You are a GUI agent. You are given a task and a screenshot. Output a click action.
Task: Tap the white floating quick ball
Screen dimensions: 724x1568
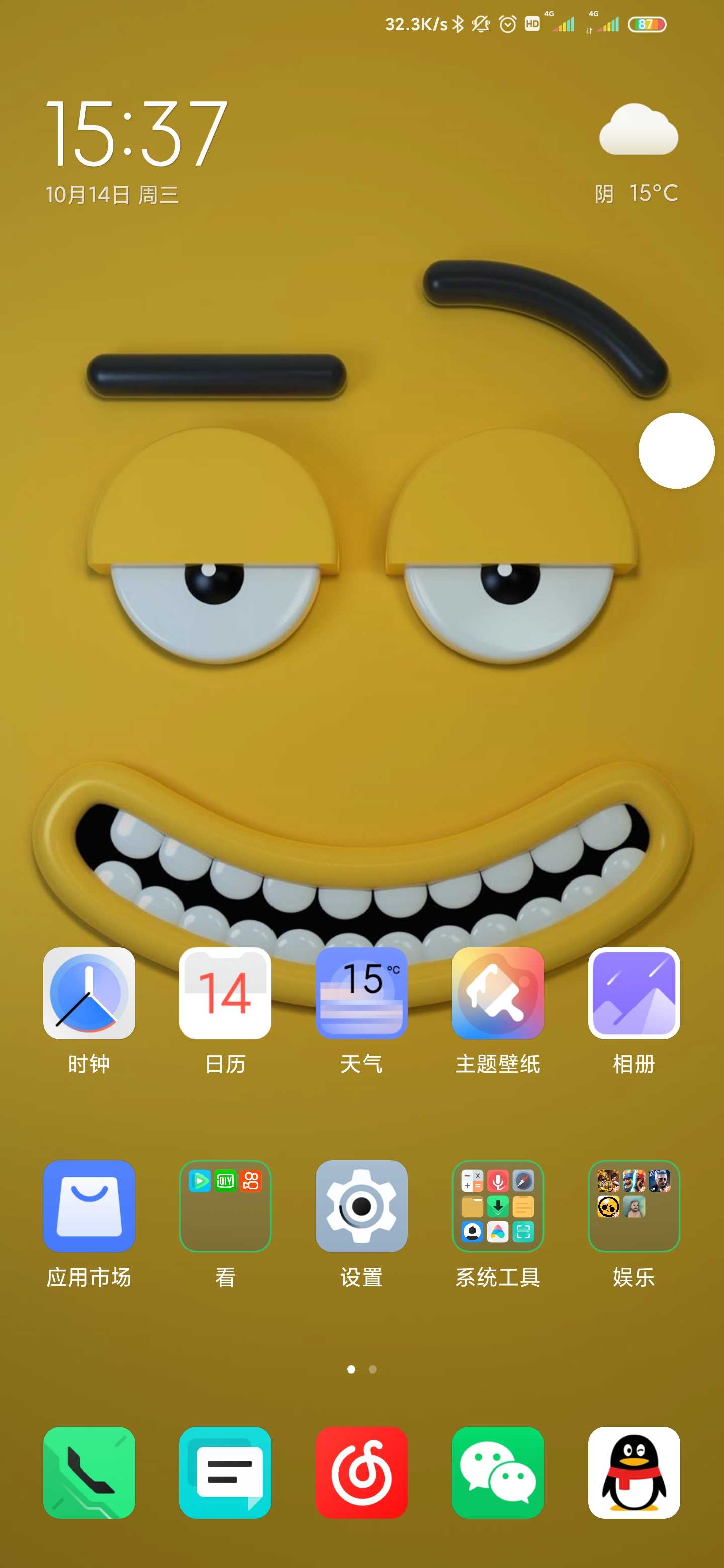click(x=676, y=450)
